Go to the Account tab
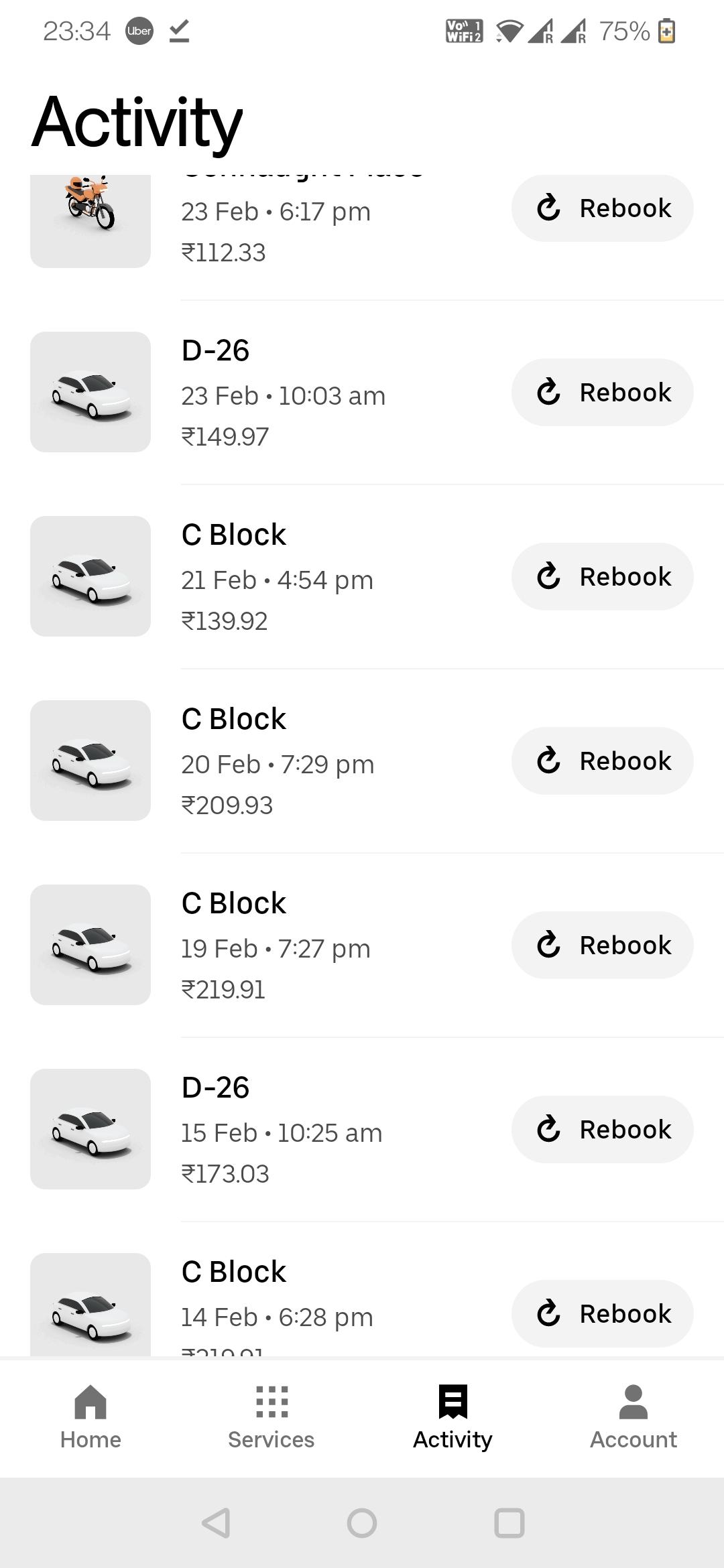 tap(633, 1417)
